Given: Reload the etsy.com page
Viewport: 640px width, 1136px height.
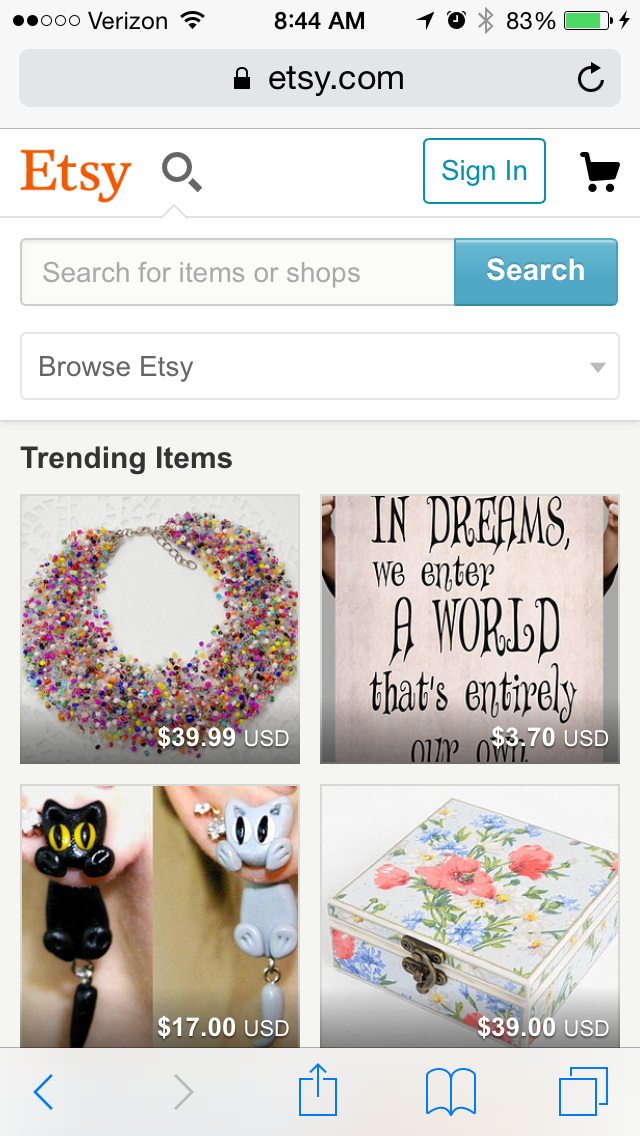Looking at the screenshot, I should (x=591, y=78).
